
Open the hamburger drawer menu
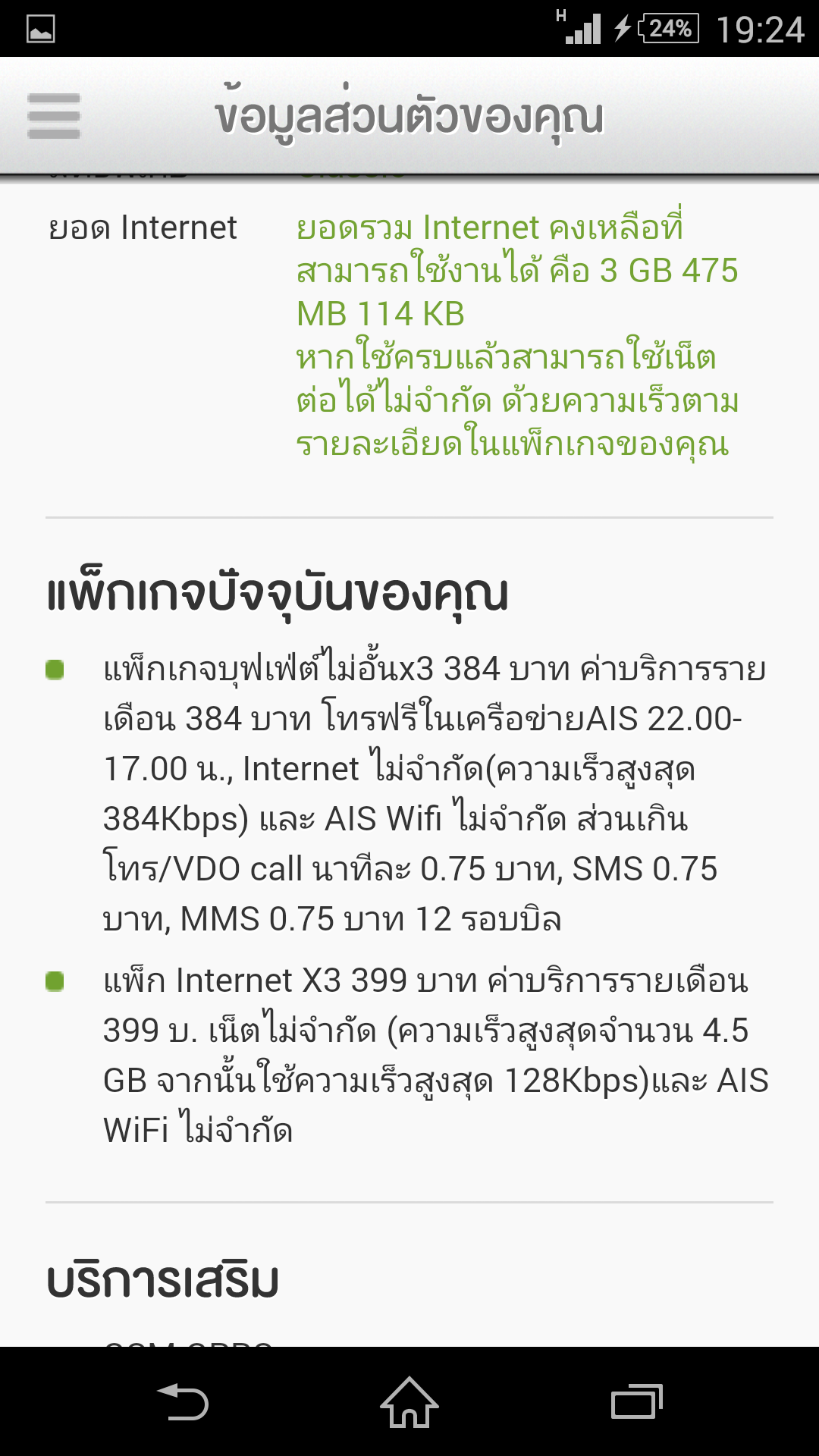click(54, 116)
